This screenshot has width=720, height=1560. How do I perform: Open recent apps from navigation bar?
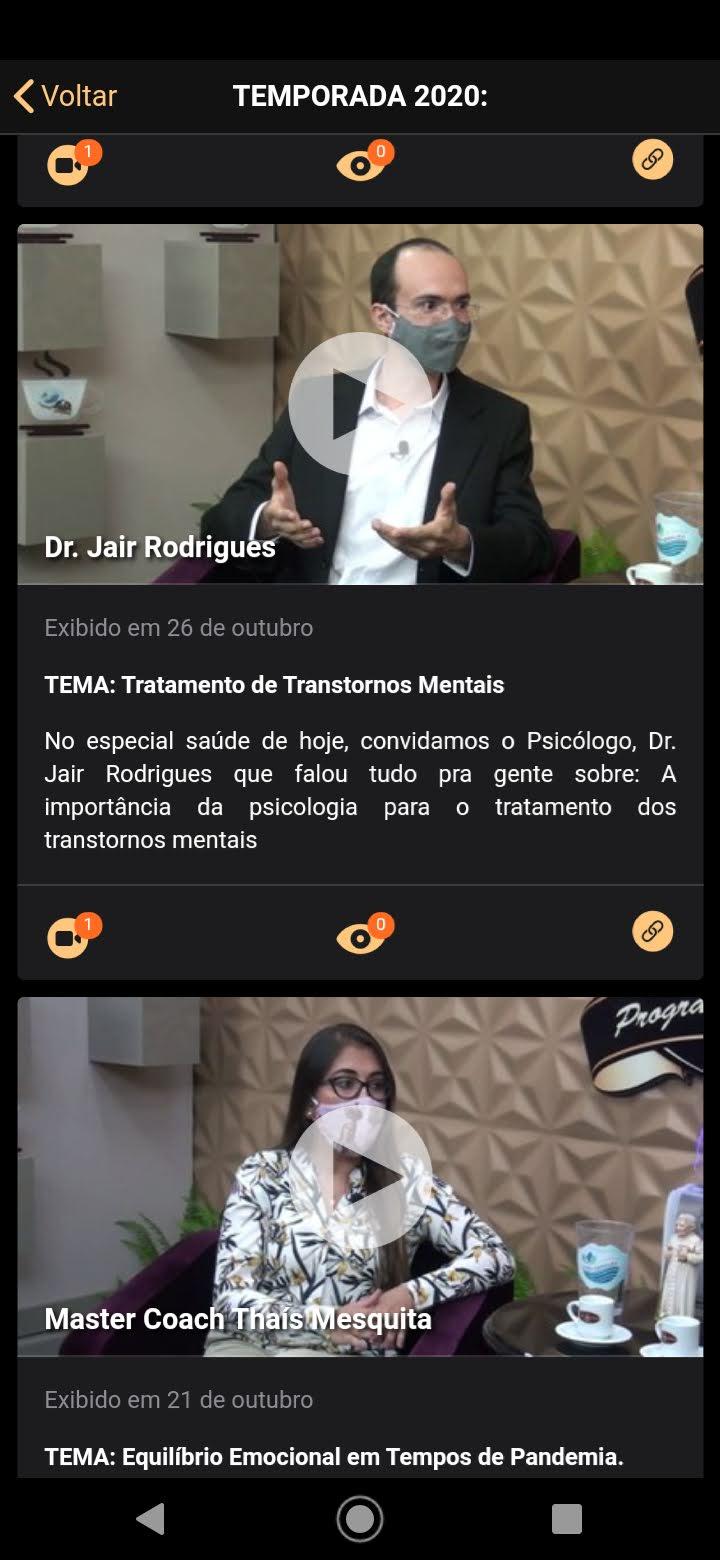coord(566,1519)
